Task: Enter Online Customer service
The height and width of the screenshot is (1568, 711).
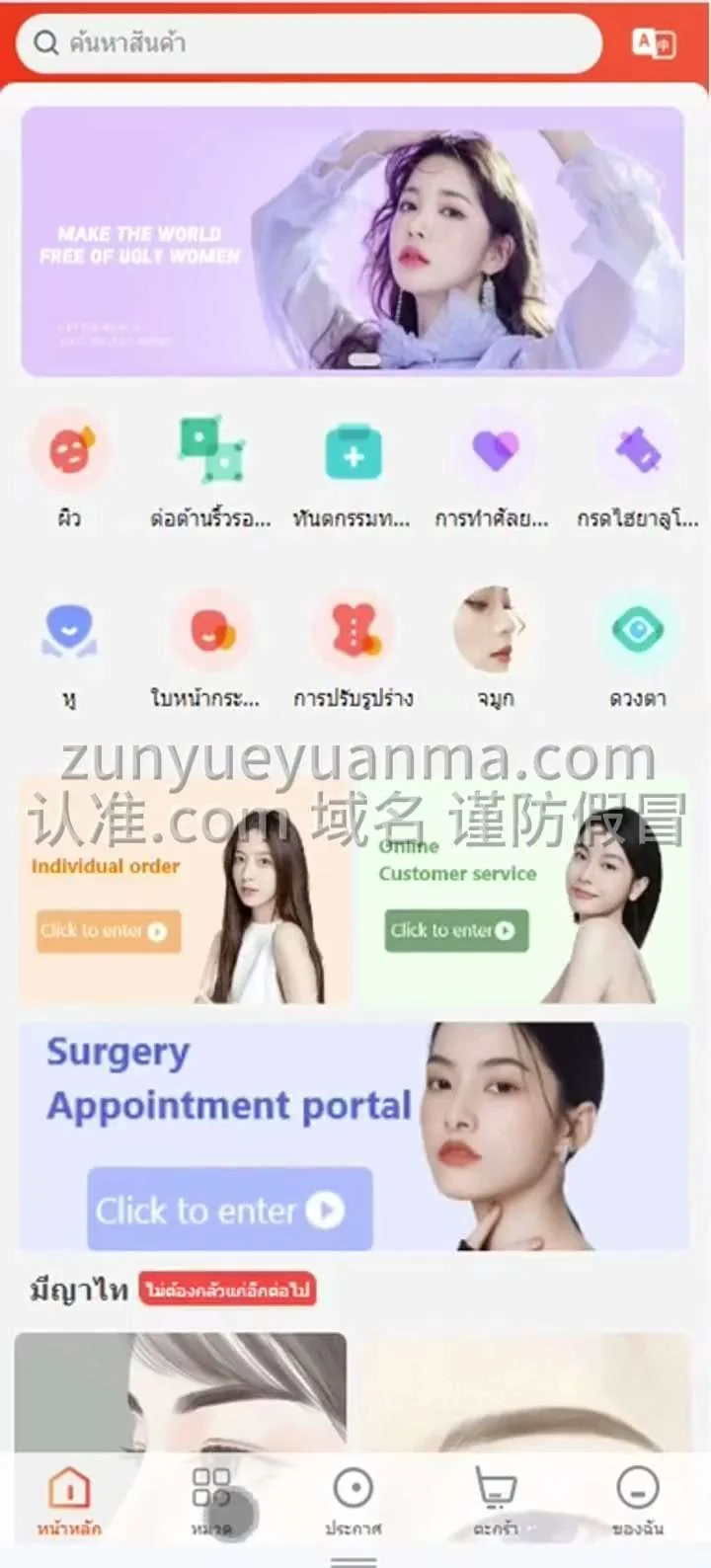Action: click(x=456, y=931)
